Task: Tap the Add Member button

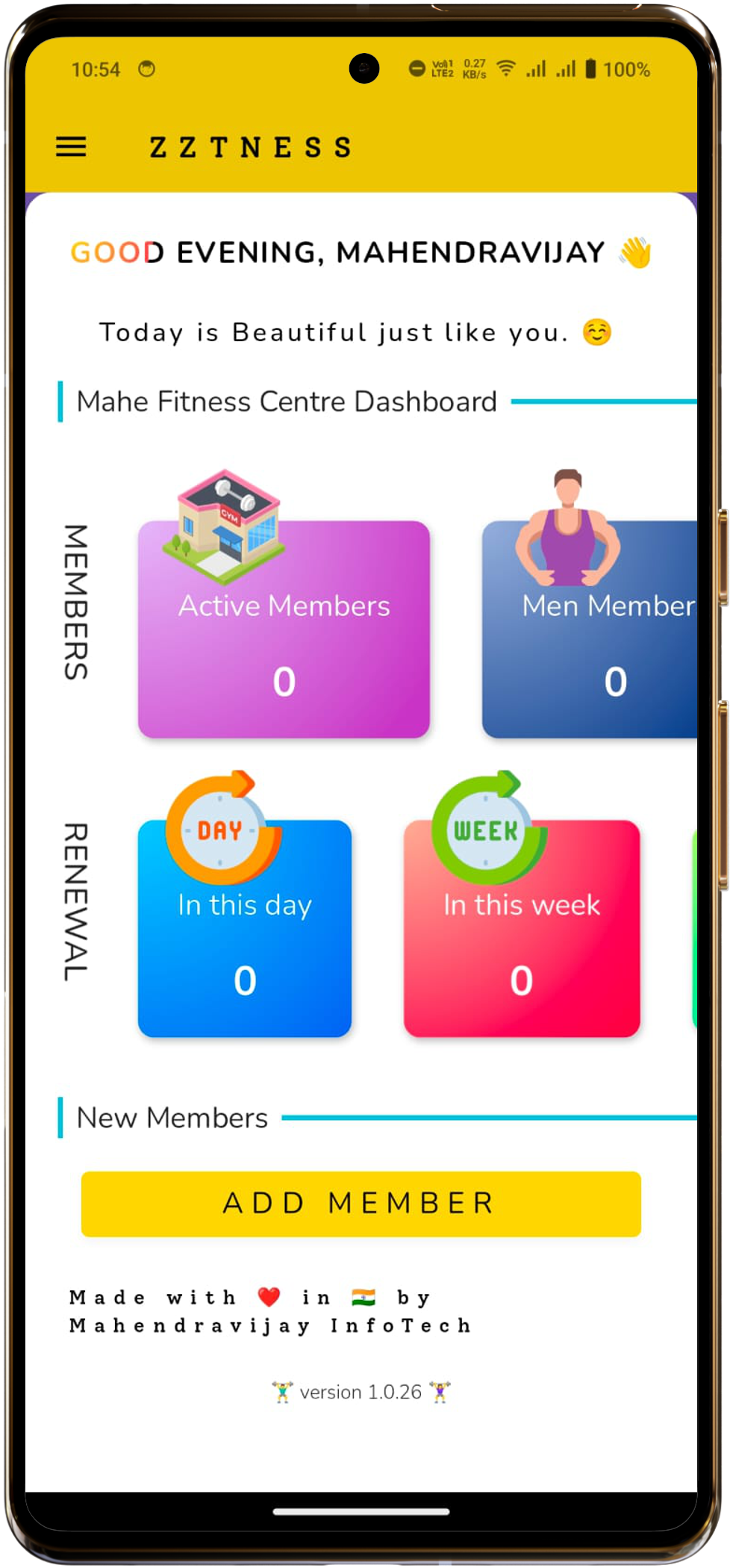Action: click(x=361, y=1203)
